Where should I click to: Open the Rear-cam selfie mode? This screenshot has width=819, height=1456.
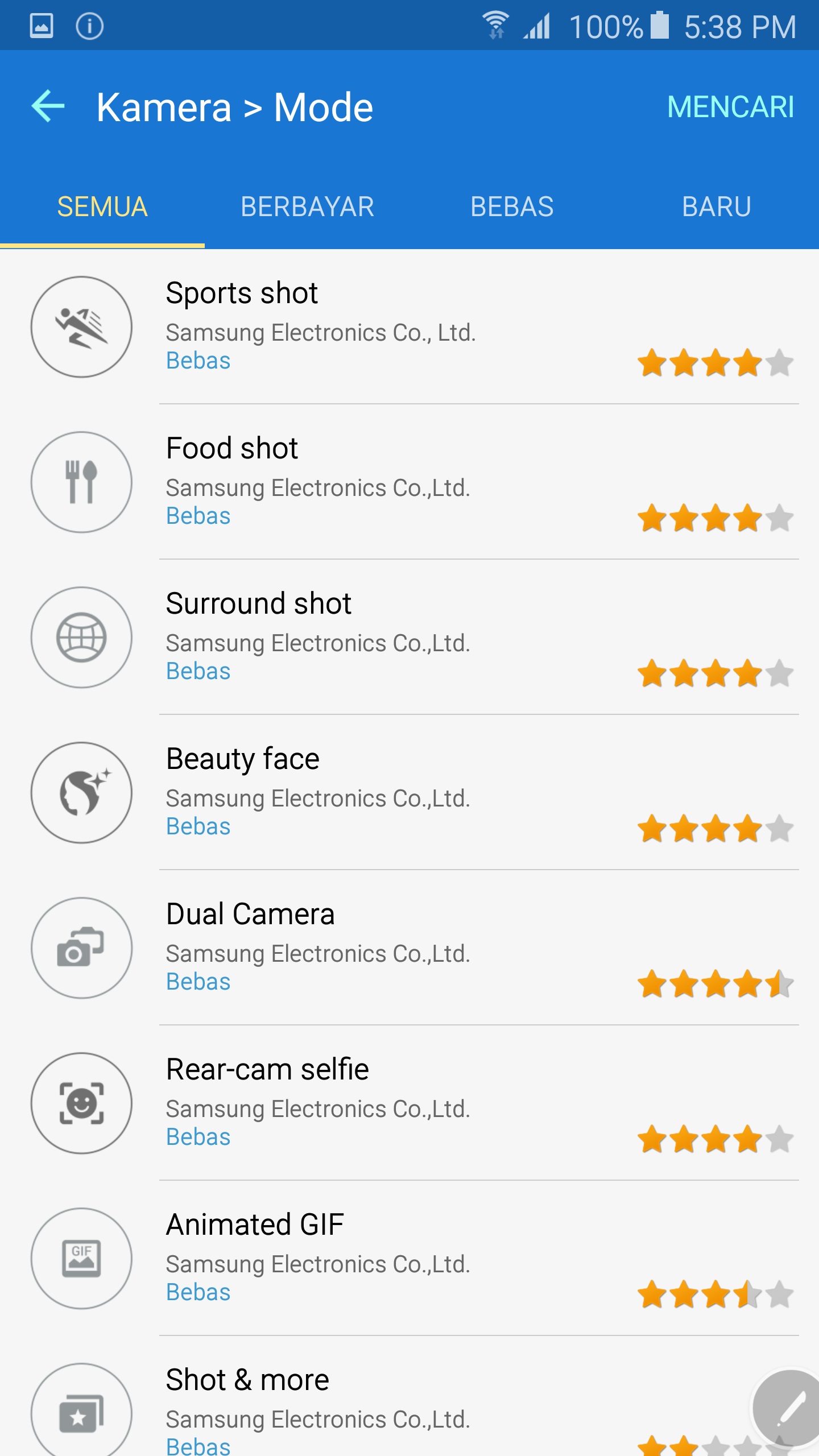[409, 1103]
